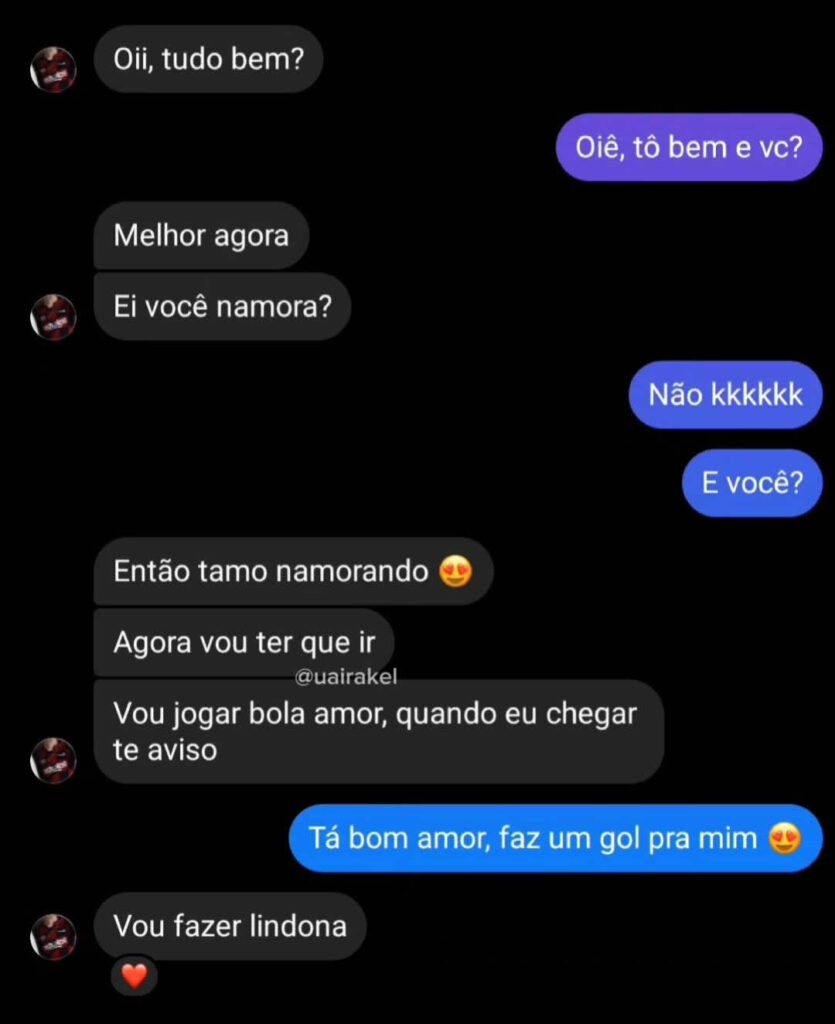The width and height of the screenshot is (835, 1024).
Task: Click the 'Ei você namora?' bubble
Action: (222, 307)
